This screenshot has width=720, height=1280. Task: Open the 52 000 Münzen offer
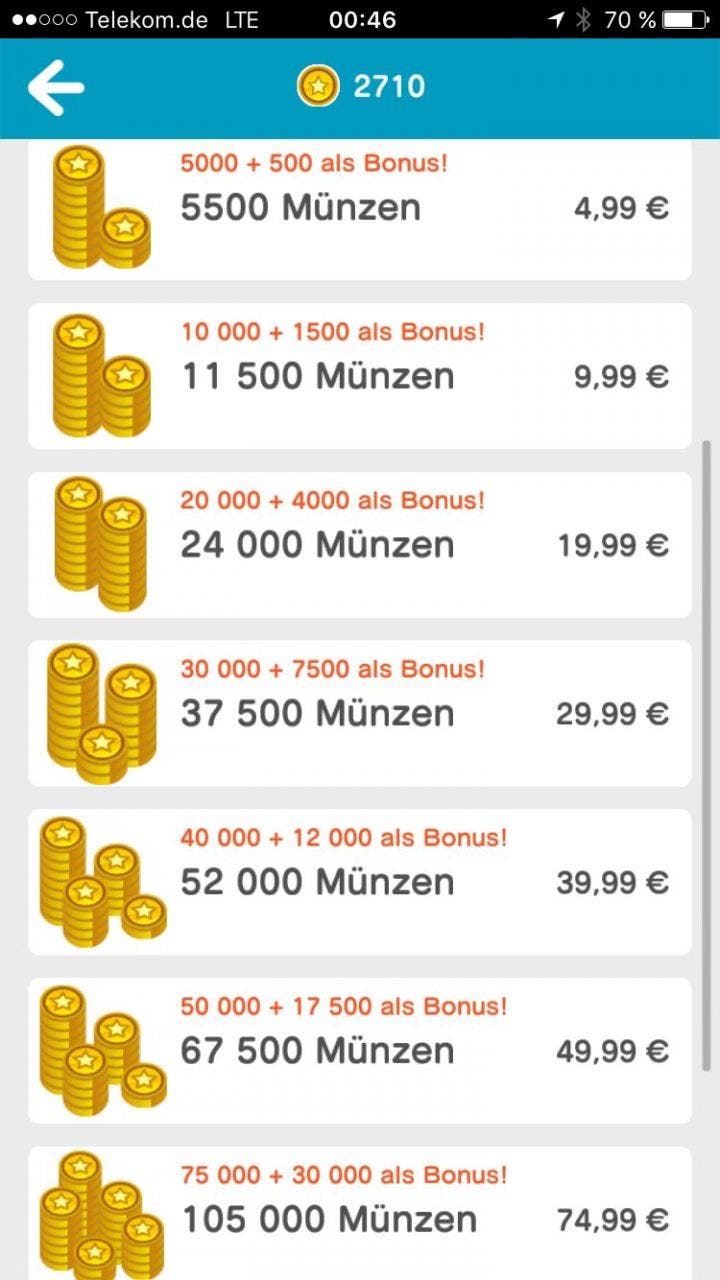pos(360,882)
